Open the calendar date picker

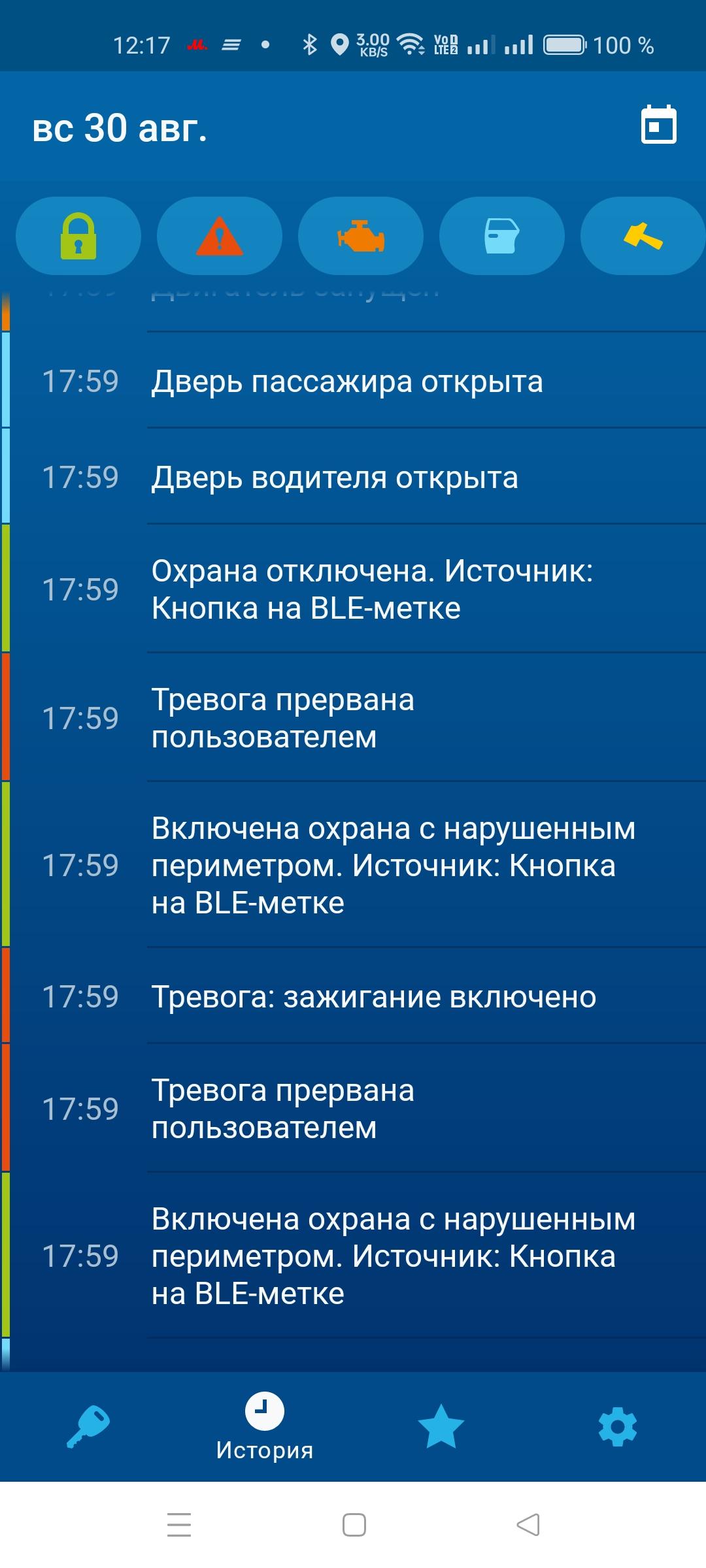pyautogui.click(x=658, y=124)
